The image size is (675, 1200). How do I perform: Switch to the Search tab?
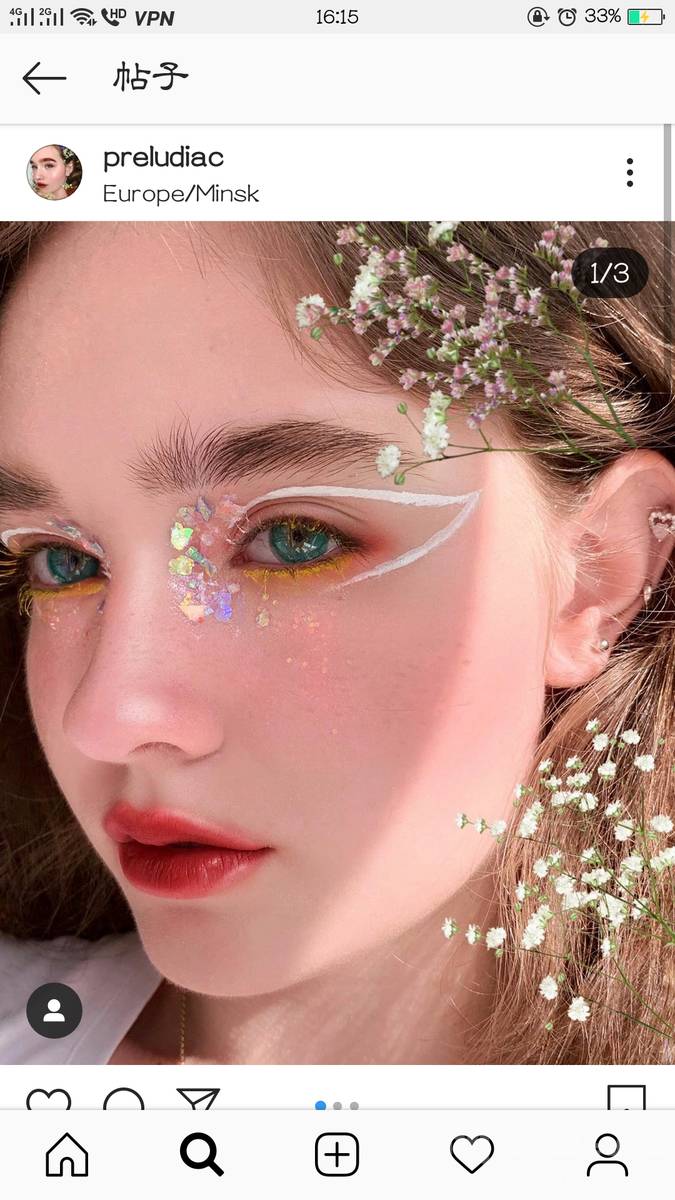pos(202,1156)
